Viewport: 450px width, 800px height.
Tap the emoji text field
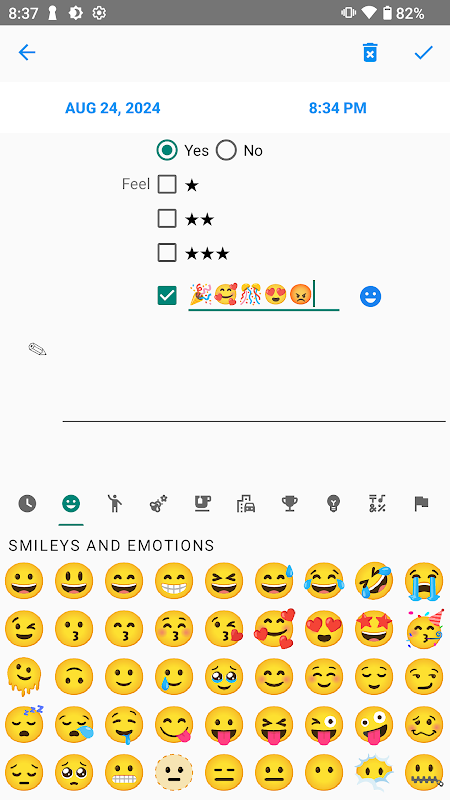coord(264,296)
